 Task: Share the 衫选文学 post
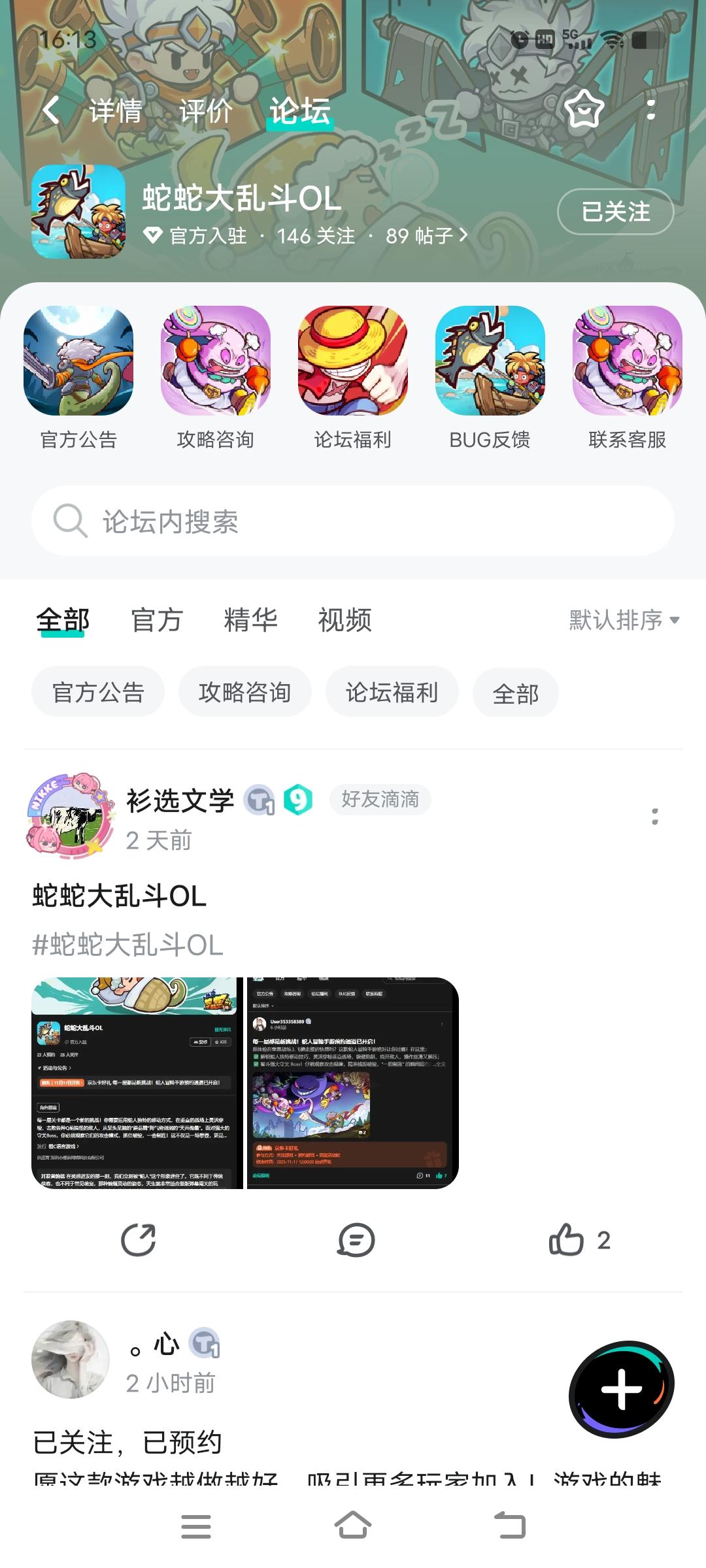tap(136, 1240)
